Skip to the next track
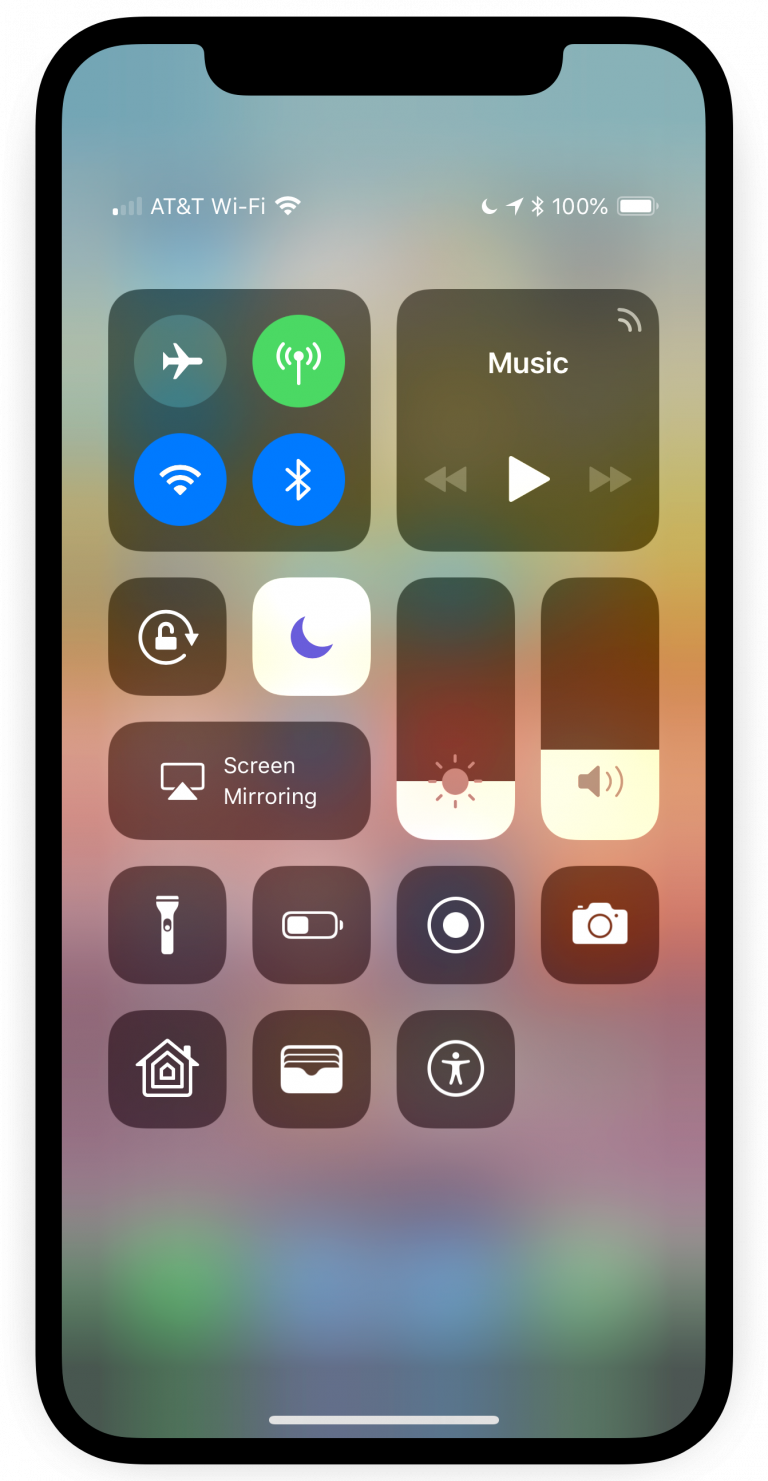 [x=610, y=480]
